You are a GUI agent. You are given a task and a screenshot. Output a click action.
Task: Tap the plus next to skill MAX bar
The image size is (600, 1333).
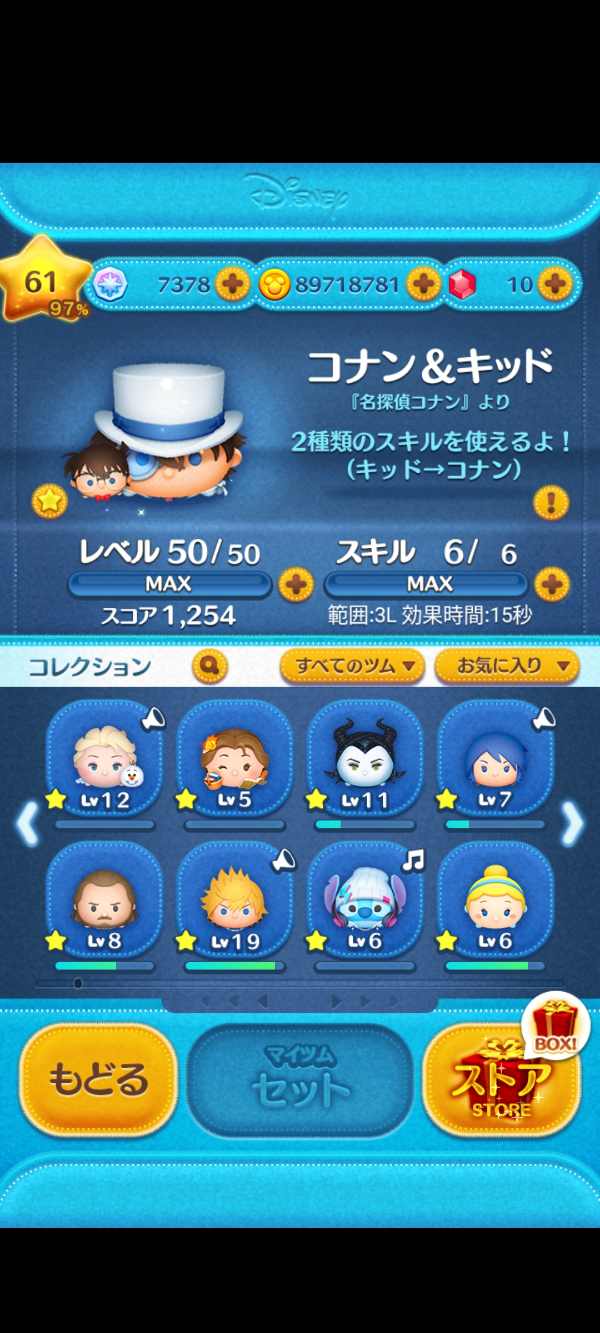coord(551,583)
